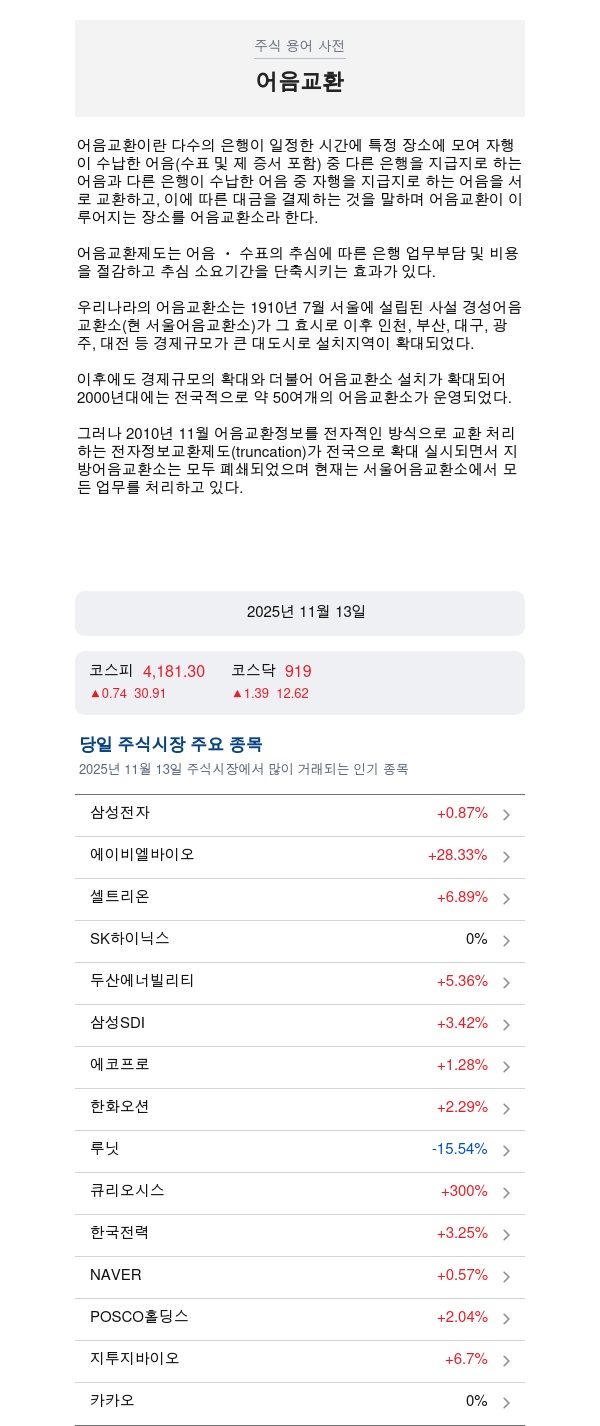This screenshot has width=600, height=1426.
Task: Open the SK하이닉스 stock row
Action: tap(299, 940)
